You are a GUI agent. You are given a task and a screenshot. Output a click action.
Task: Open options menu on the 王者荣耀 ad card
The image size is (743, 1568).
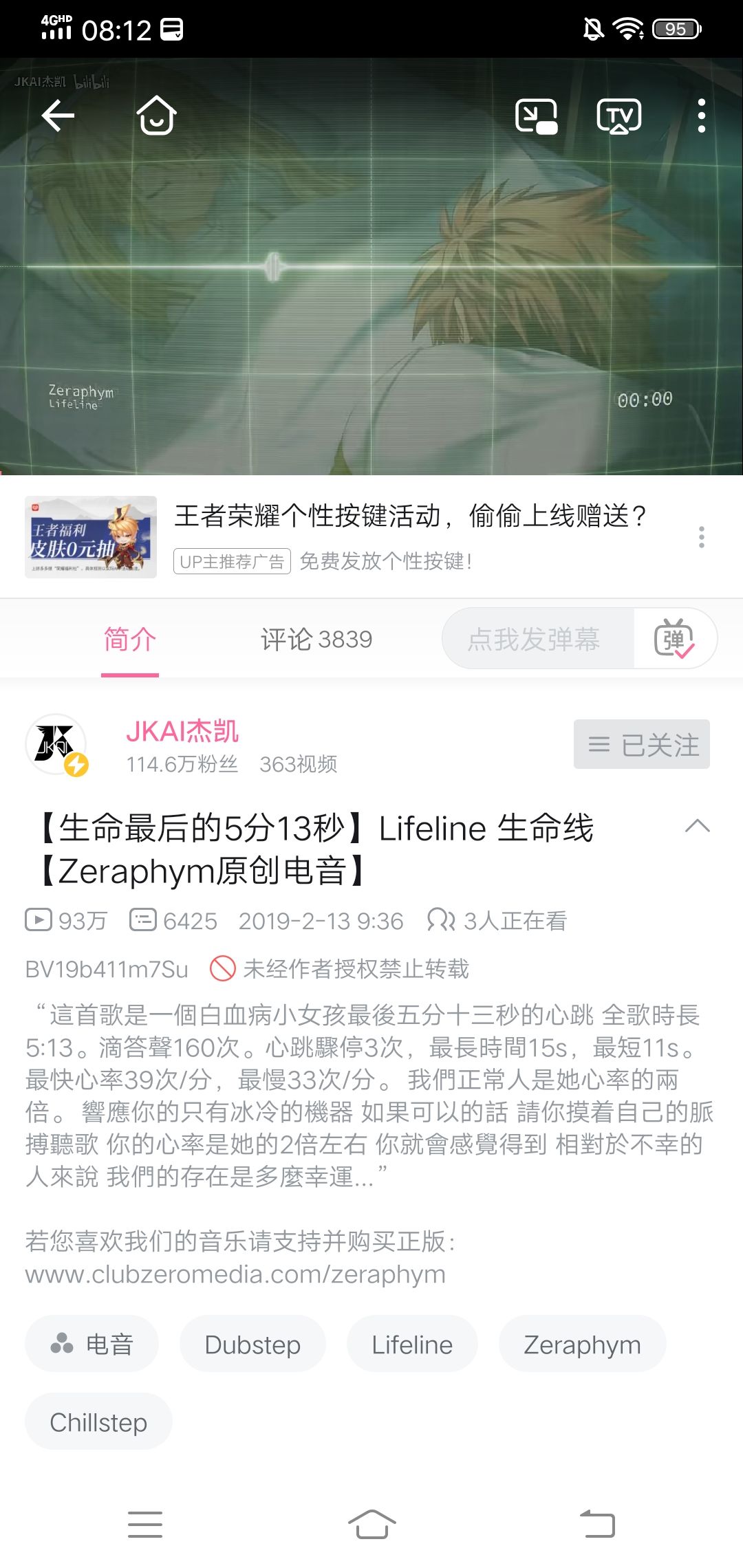[701, 536]
